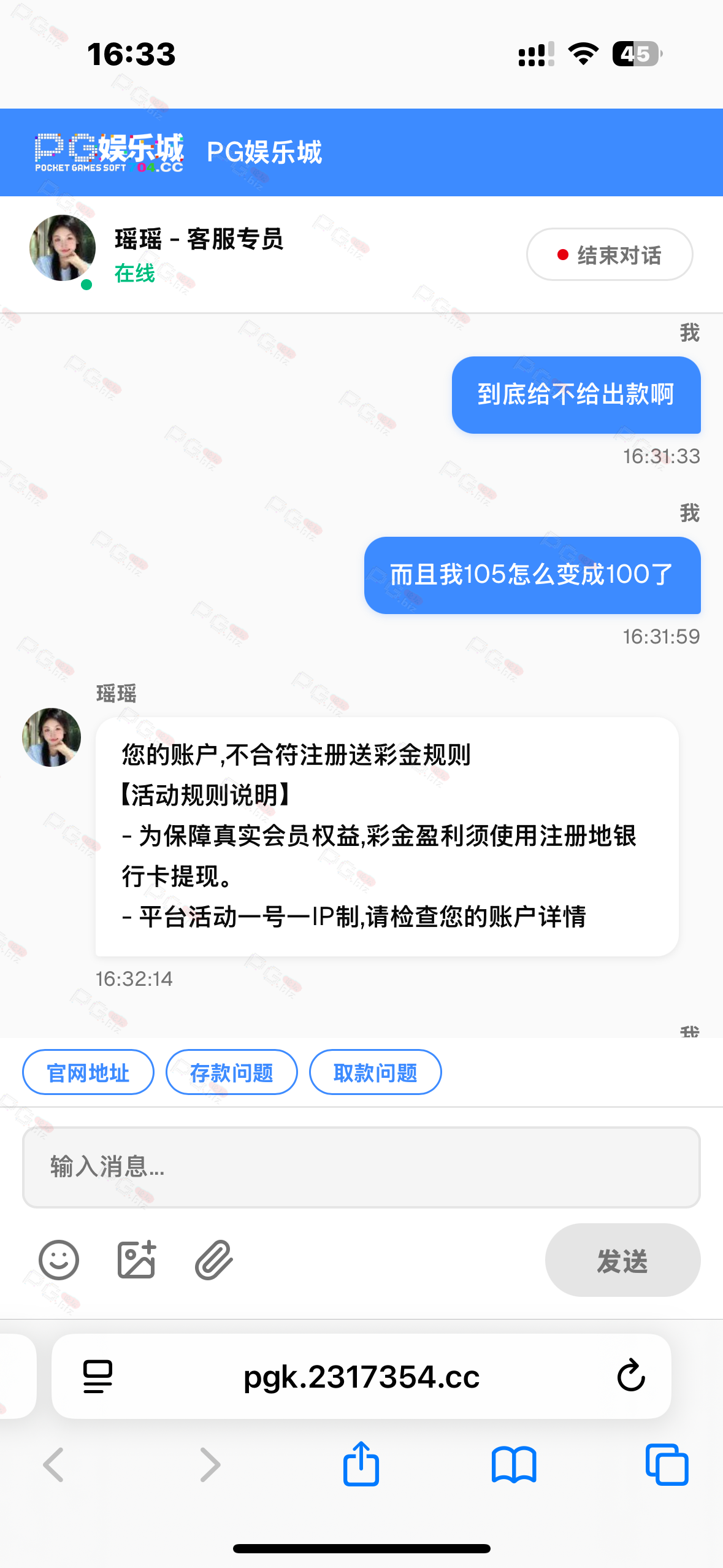Image resolution: width=723 pixels, height=1568 pixels.
Task: Select the 官网地址 quick reply chip
Action: point(88,1072)
